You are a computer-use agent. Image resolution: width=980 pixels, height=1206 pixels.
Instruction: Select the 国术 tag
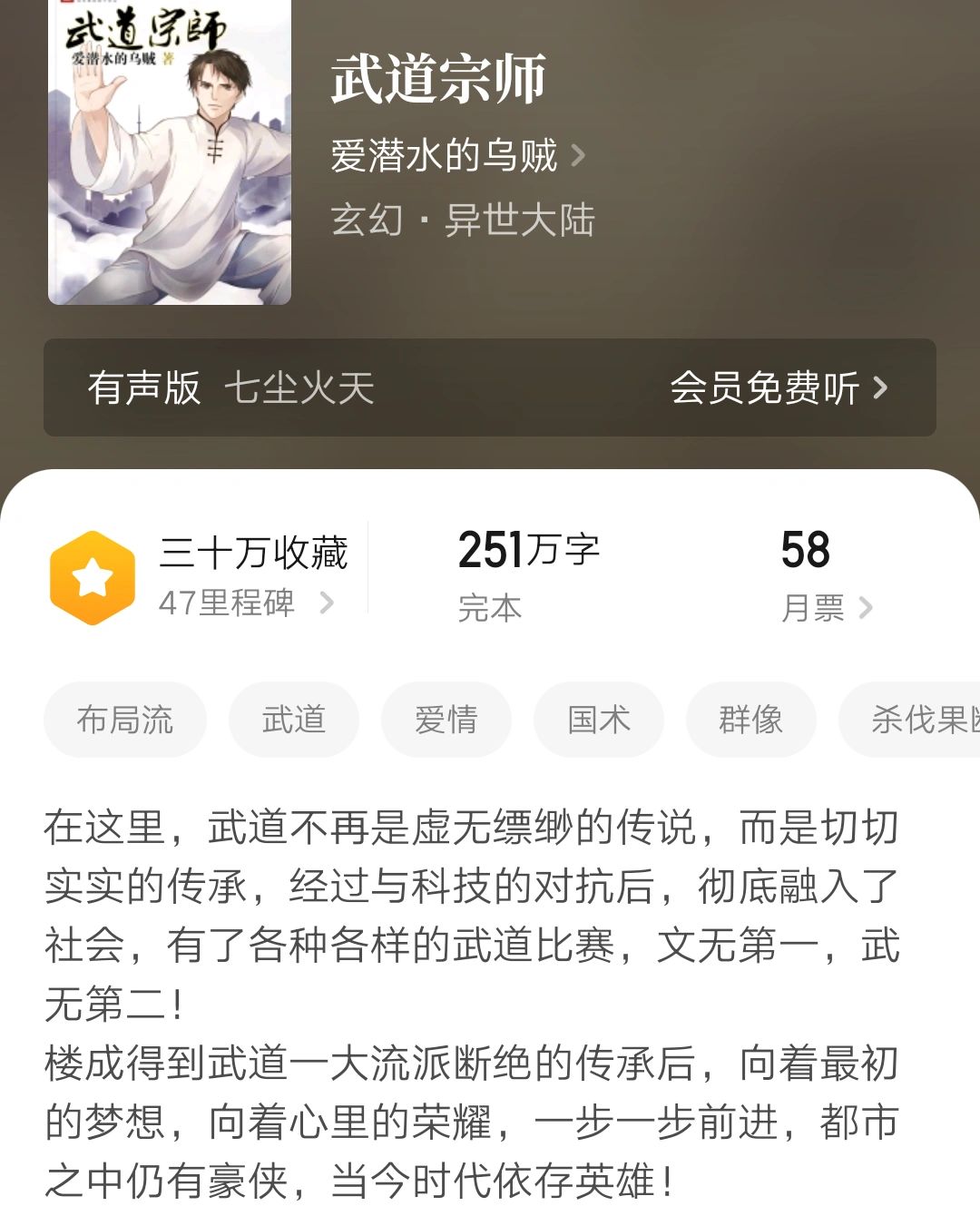[598, 720]
